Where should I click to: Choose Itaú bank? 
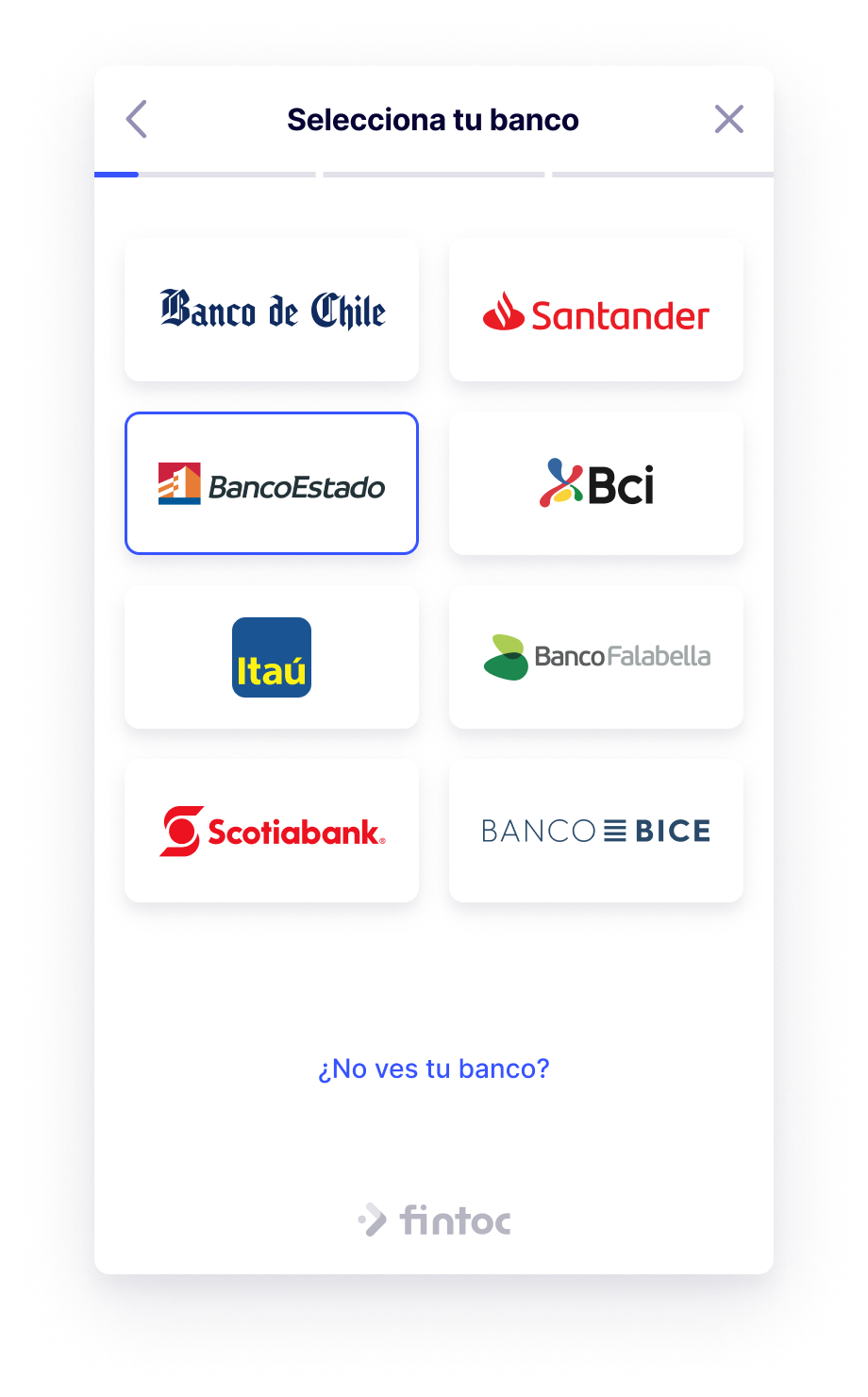pyautogui.click(x=272, y=657)
